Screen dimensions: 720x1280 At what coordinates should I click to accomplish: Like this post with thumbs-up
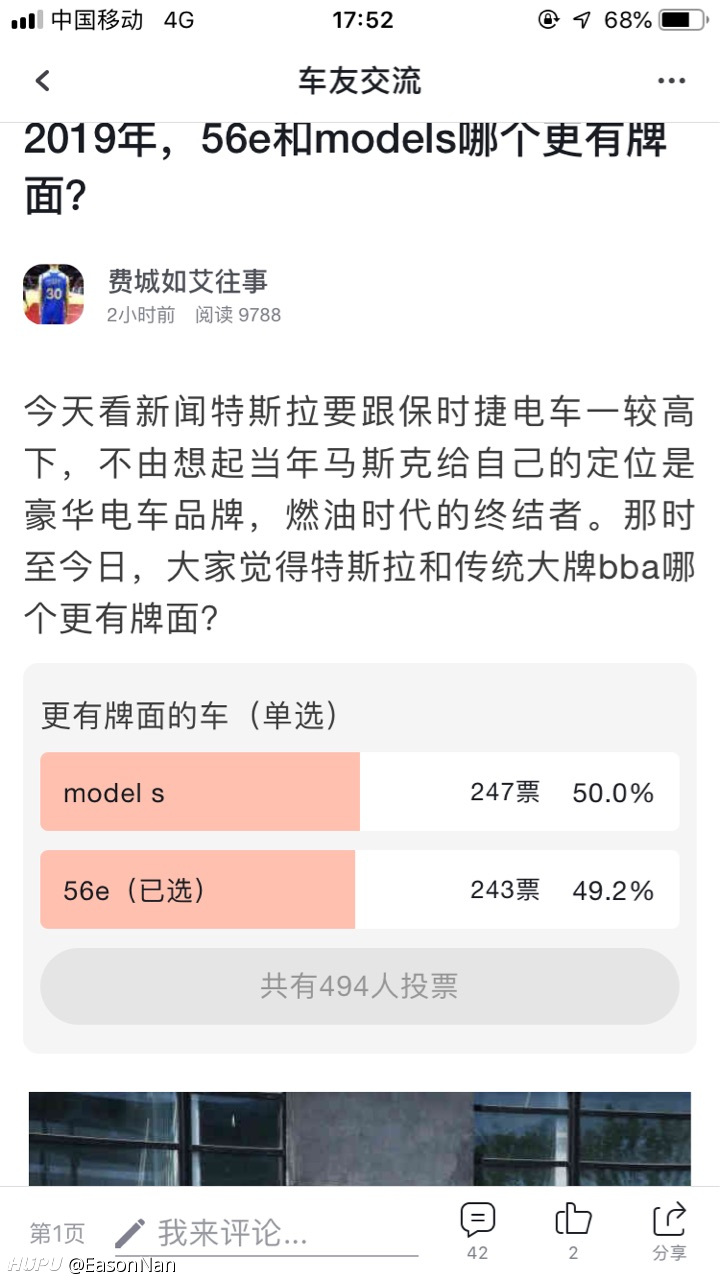574,1231
